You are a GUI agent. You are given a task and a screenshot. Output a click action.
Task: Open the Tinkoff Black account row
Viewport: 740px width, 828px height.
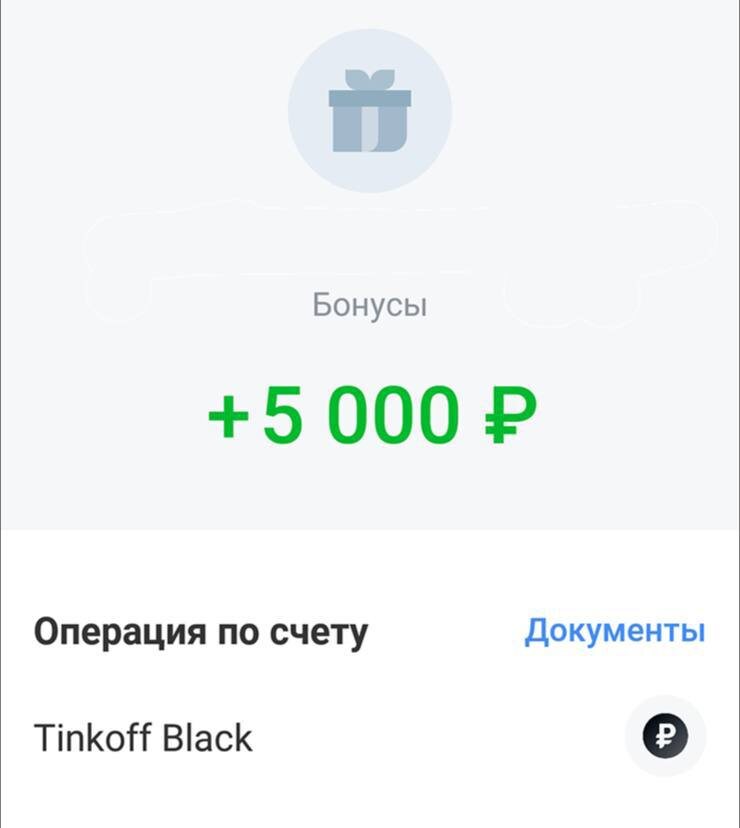[x=370, y=737]
